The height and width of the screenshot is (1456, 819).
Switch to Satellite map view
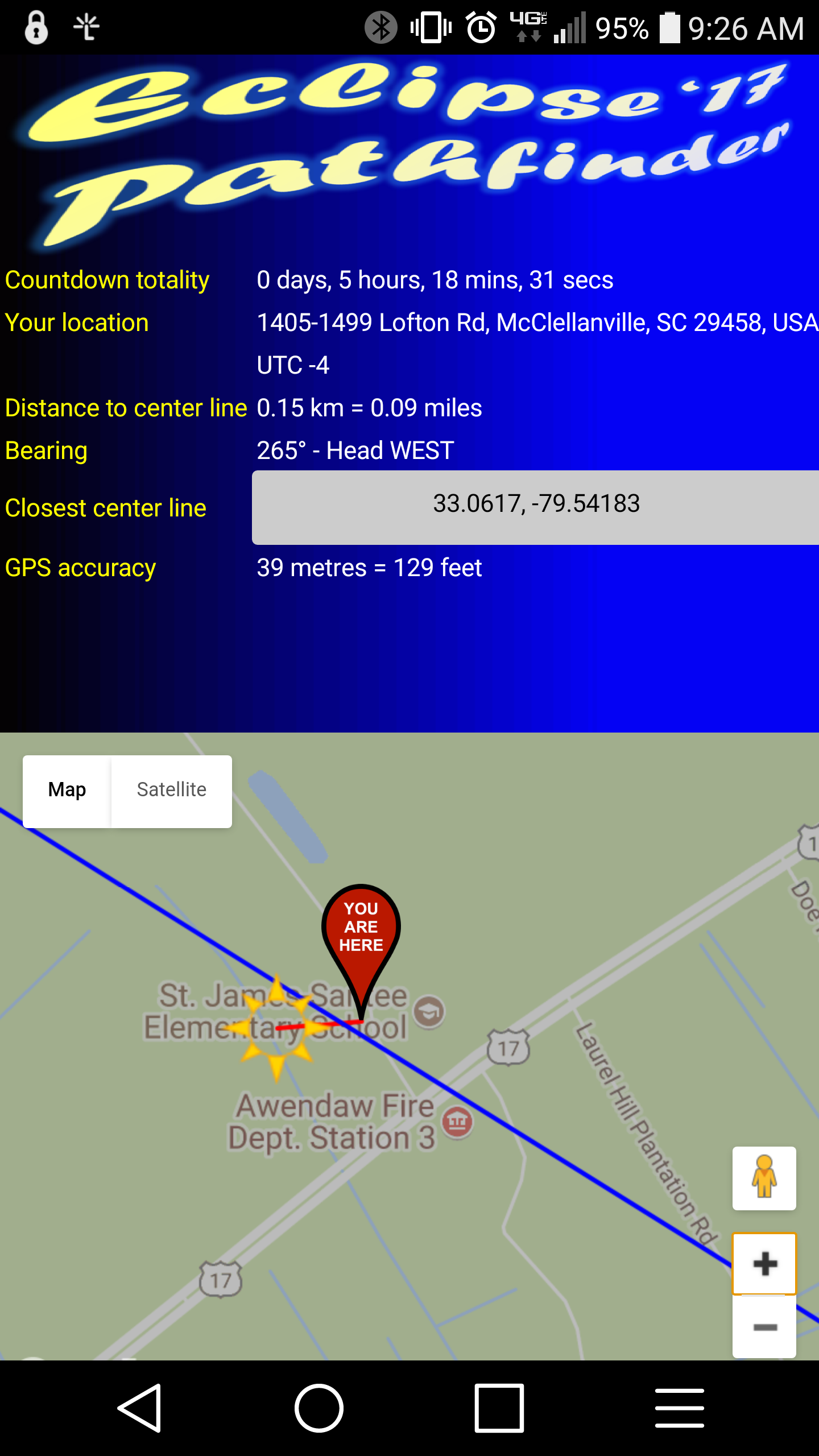point(171,791)
